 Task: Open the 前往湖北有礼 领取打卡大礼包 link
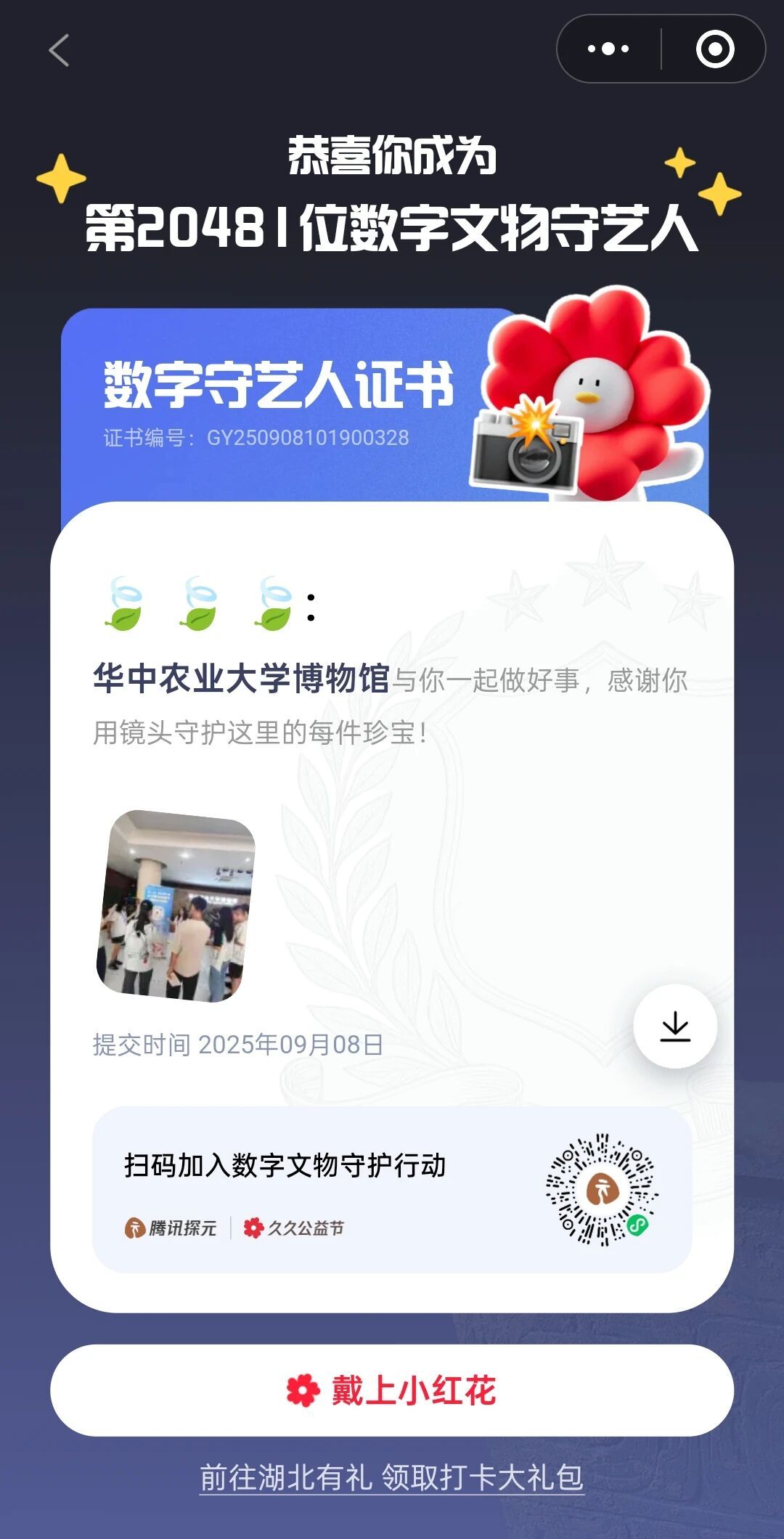pos(392,1477)
